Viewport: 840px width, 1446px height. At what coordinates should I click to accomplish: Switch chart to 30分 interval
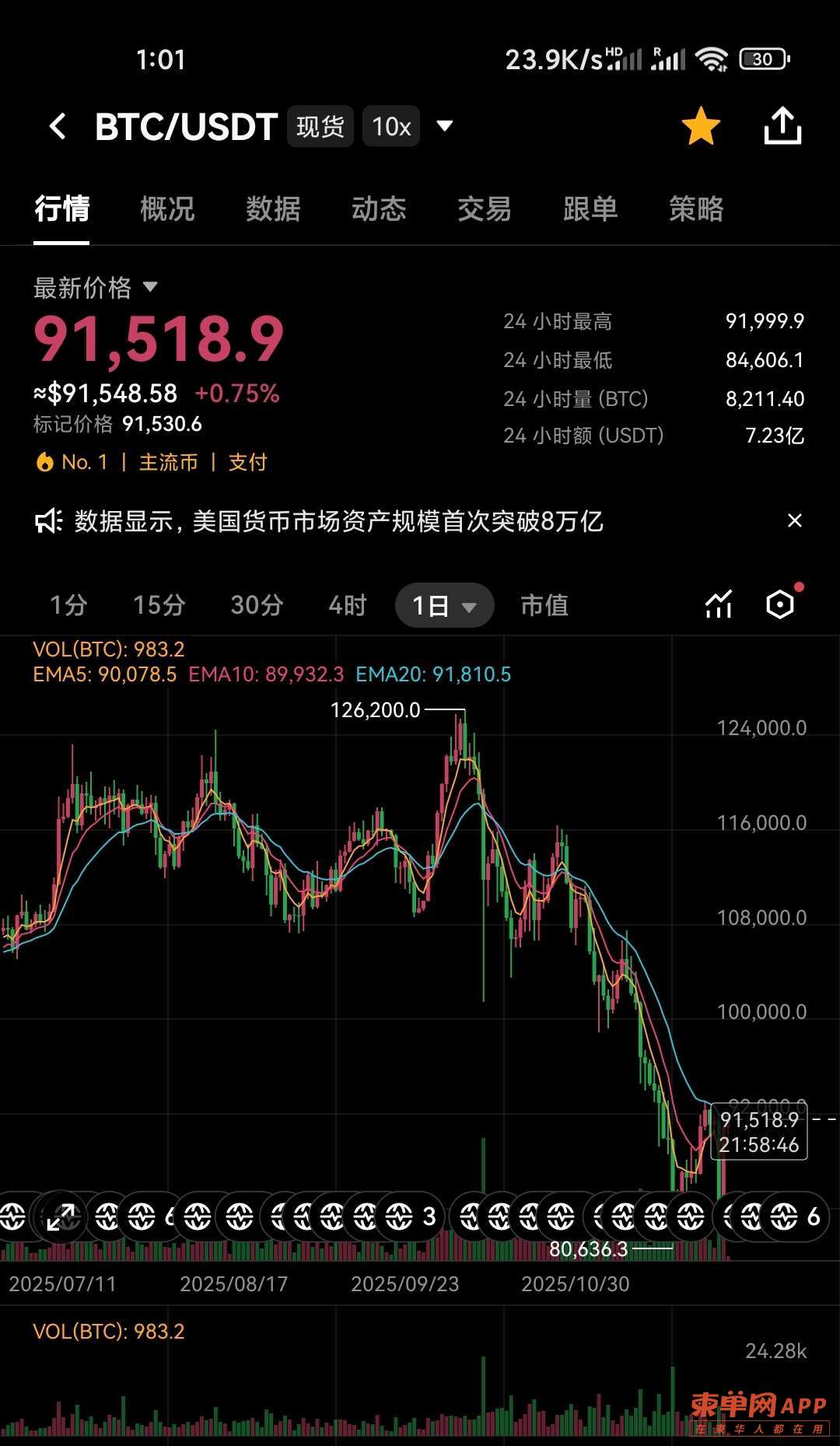(257, 605)
